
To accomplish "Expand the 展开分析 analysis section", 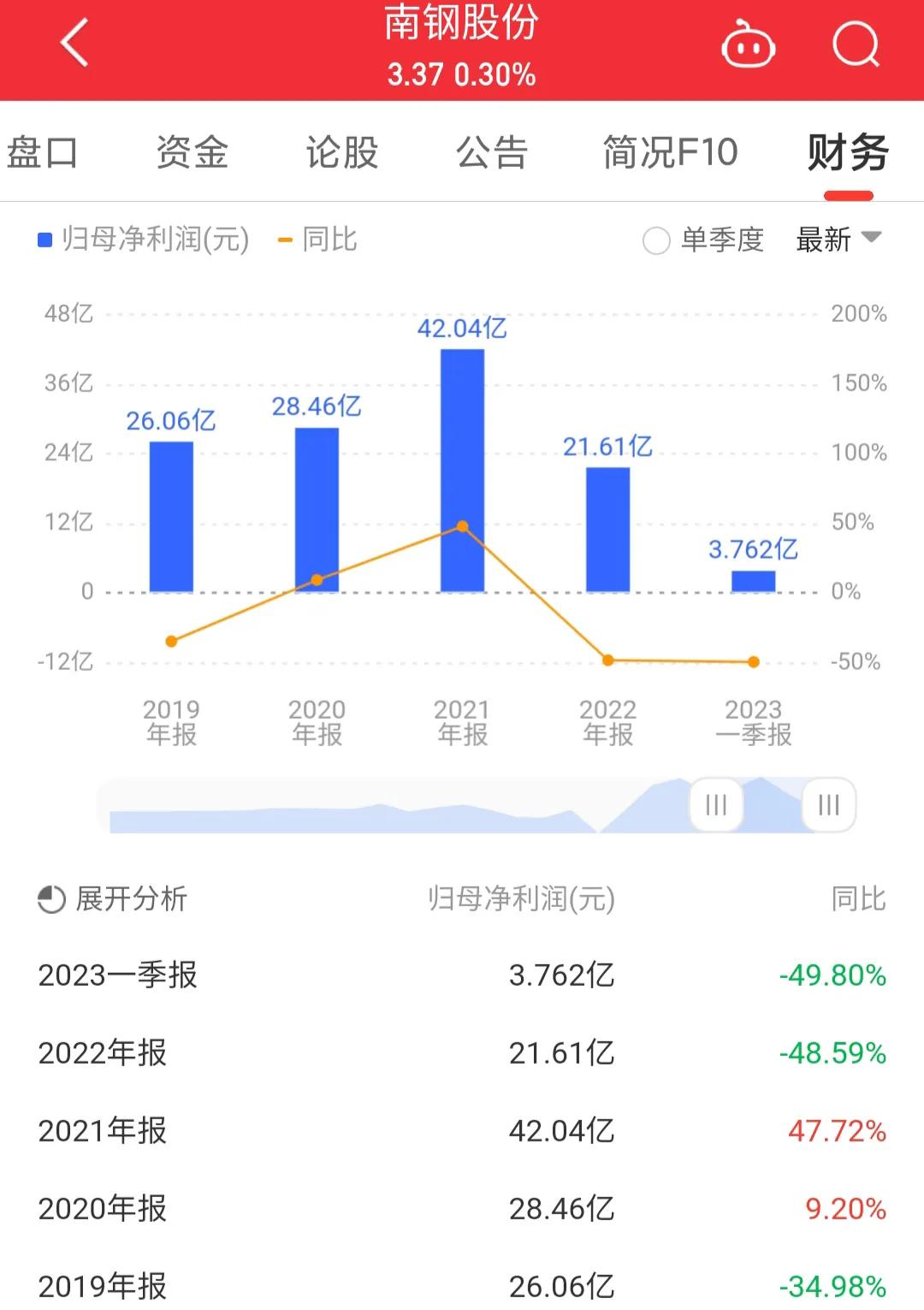I will [x=132, y=900].
